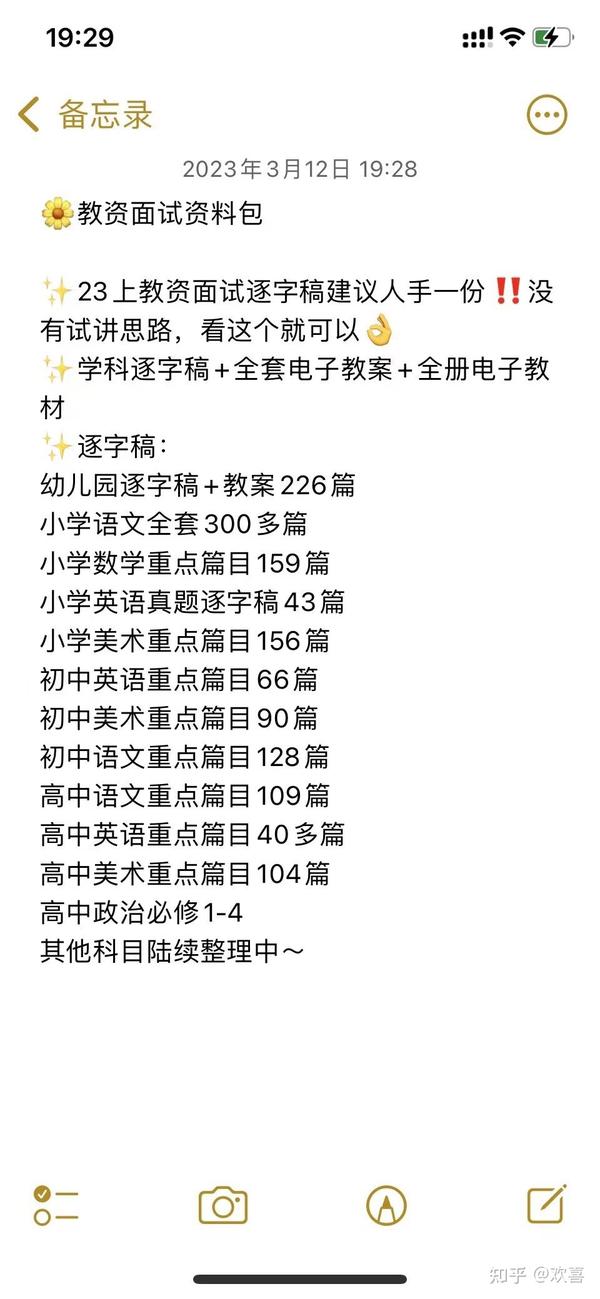Open the camera attachment option
The image size is (600, 1299).
click(222, 1205)
